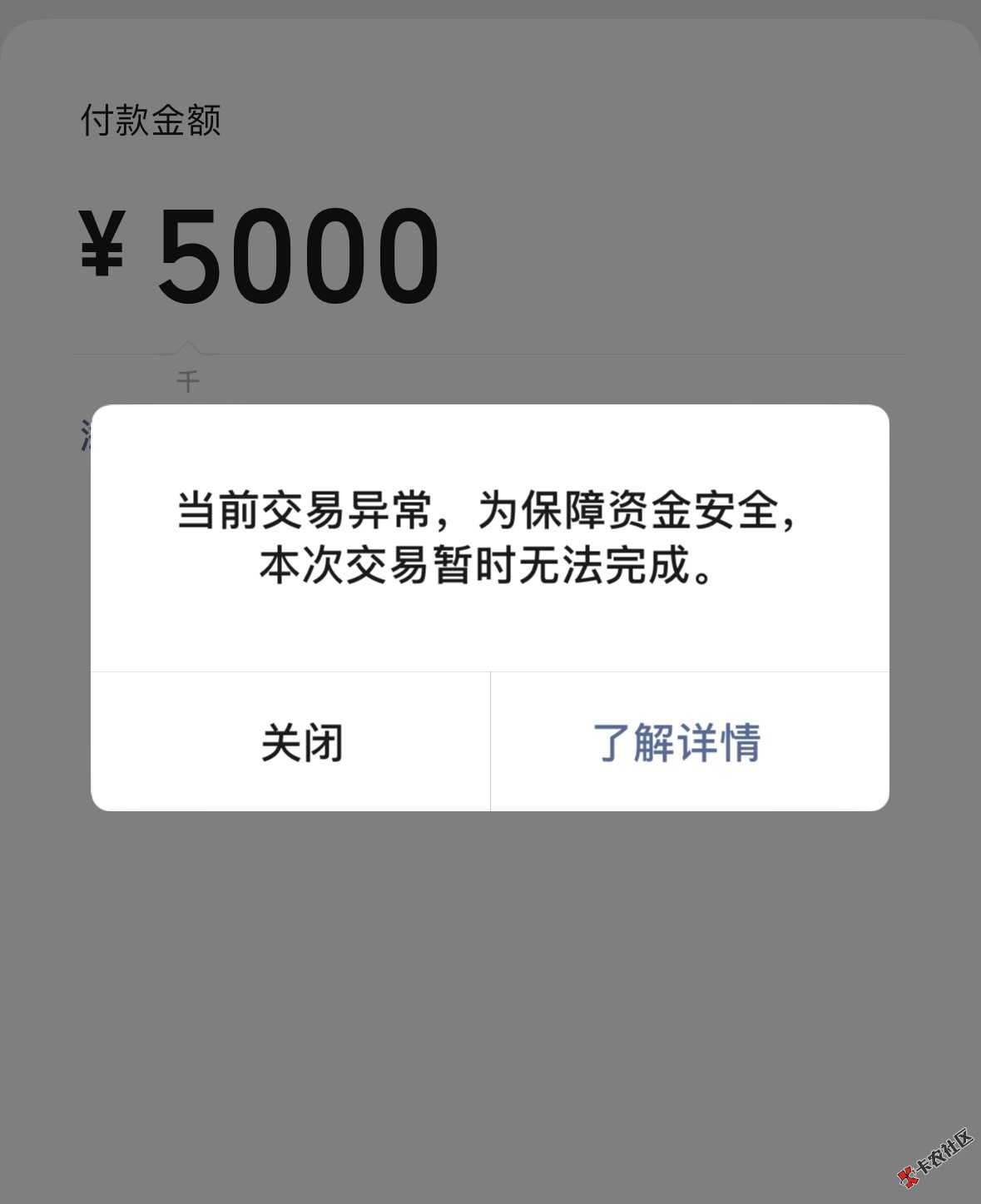This screenshot has height=1204, width=981.
Task: Dismiss the dialog with 关闭
Action: [x=301, y=742]
